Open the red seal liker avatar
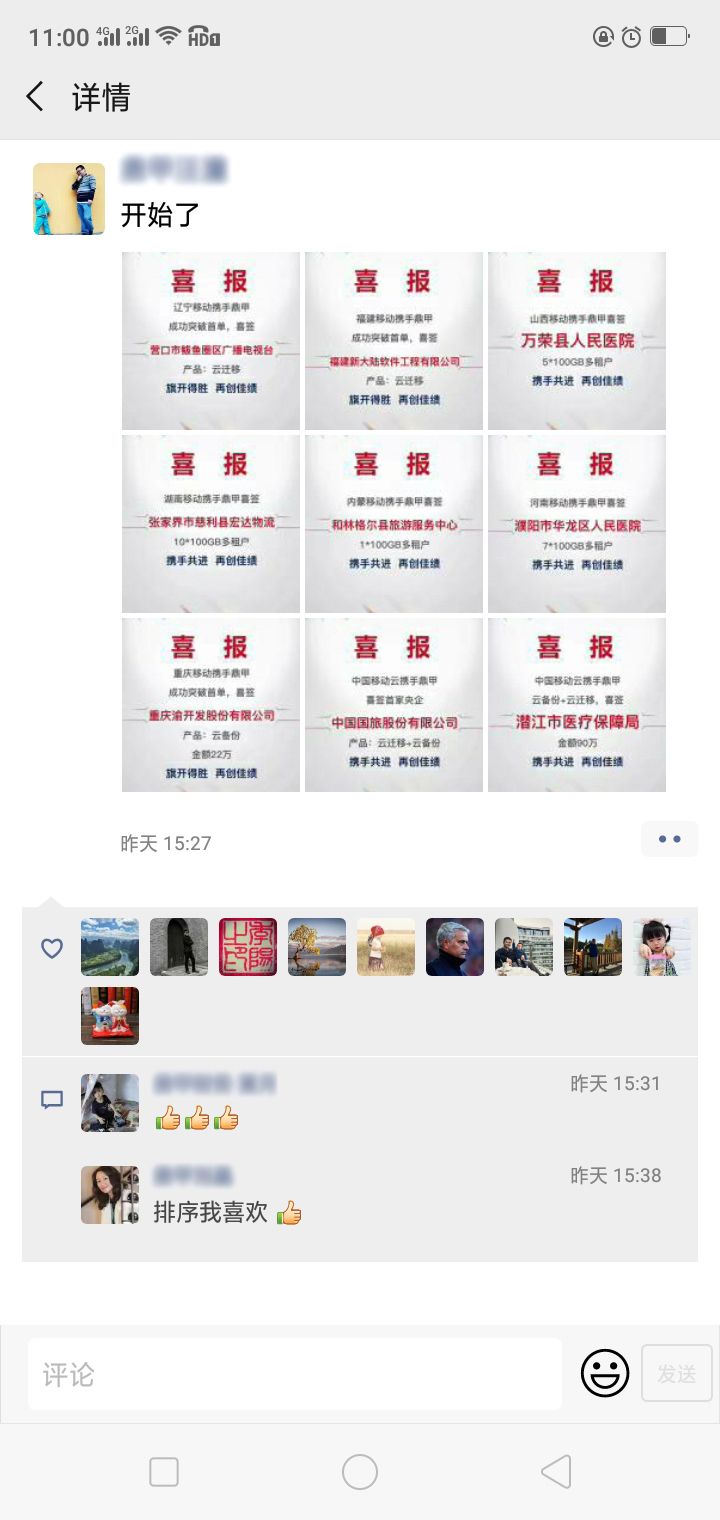Image resolution: width=720 pixels, height=1520 pixels. 248,947
